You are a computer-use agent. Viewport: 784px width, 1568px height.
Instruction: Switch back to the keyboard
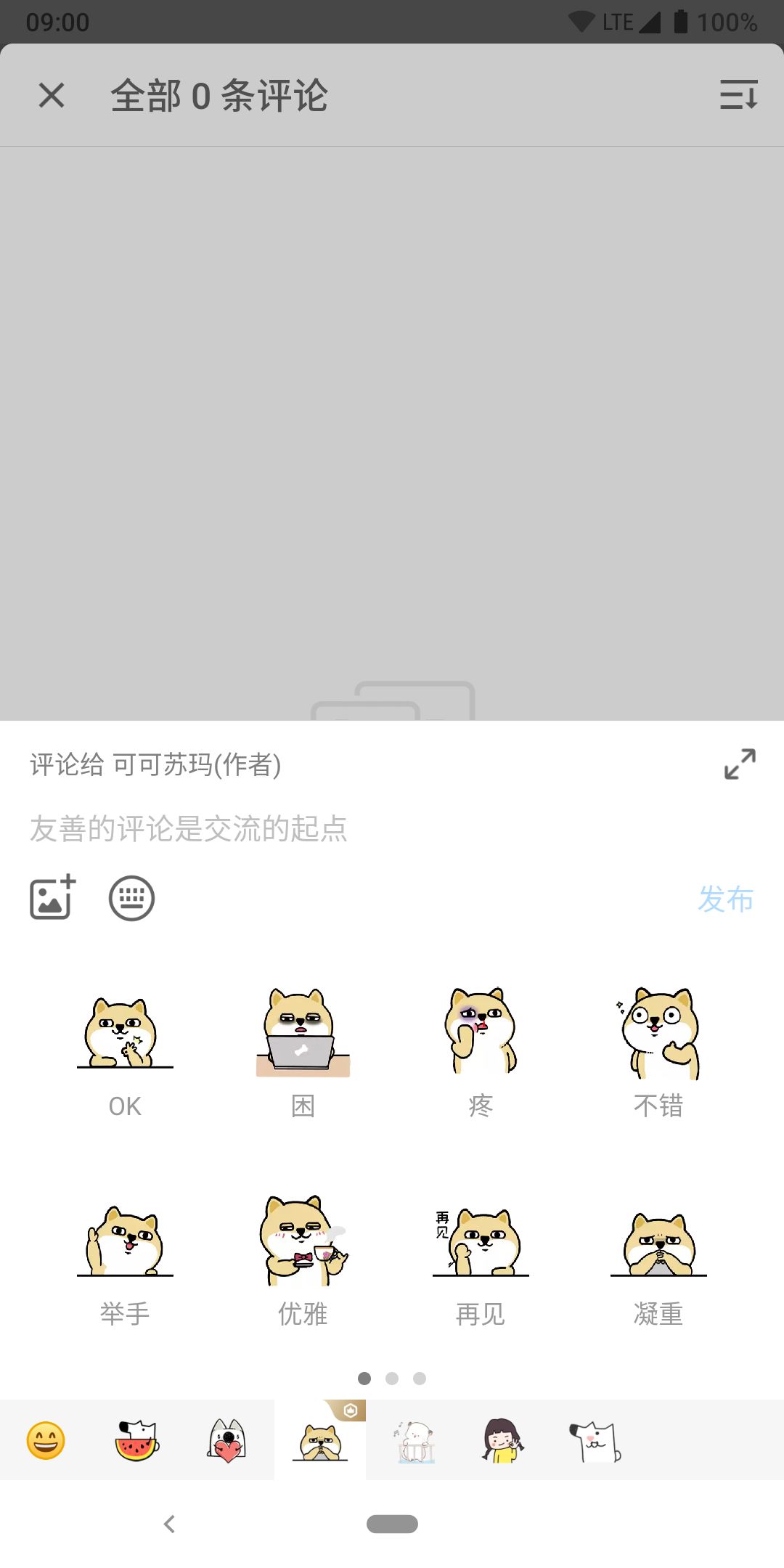coord(131,898)
